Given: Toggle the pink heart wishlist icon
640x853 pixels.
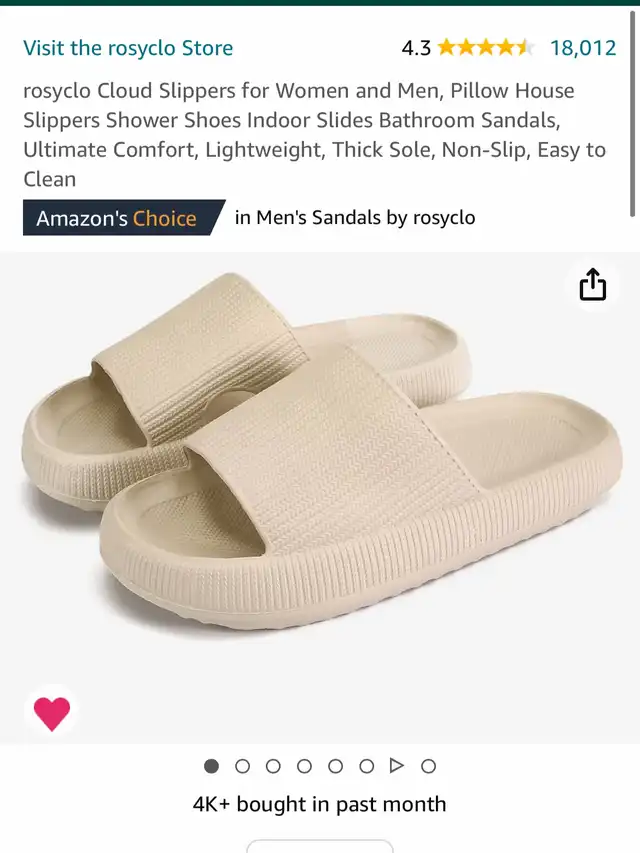Looking at the screenshot, I should tap(52, 713).
